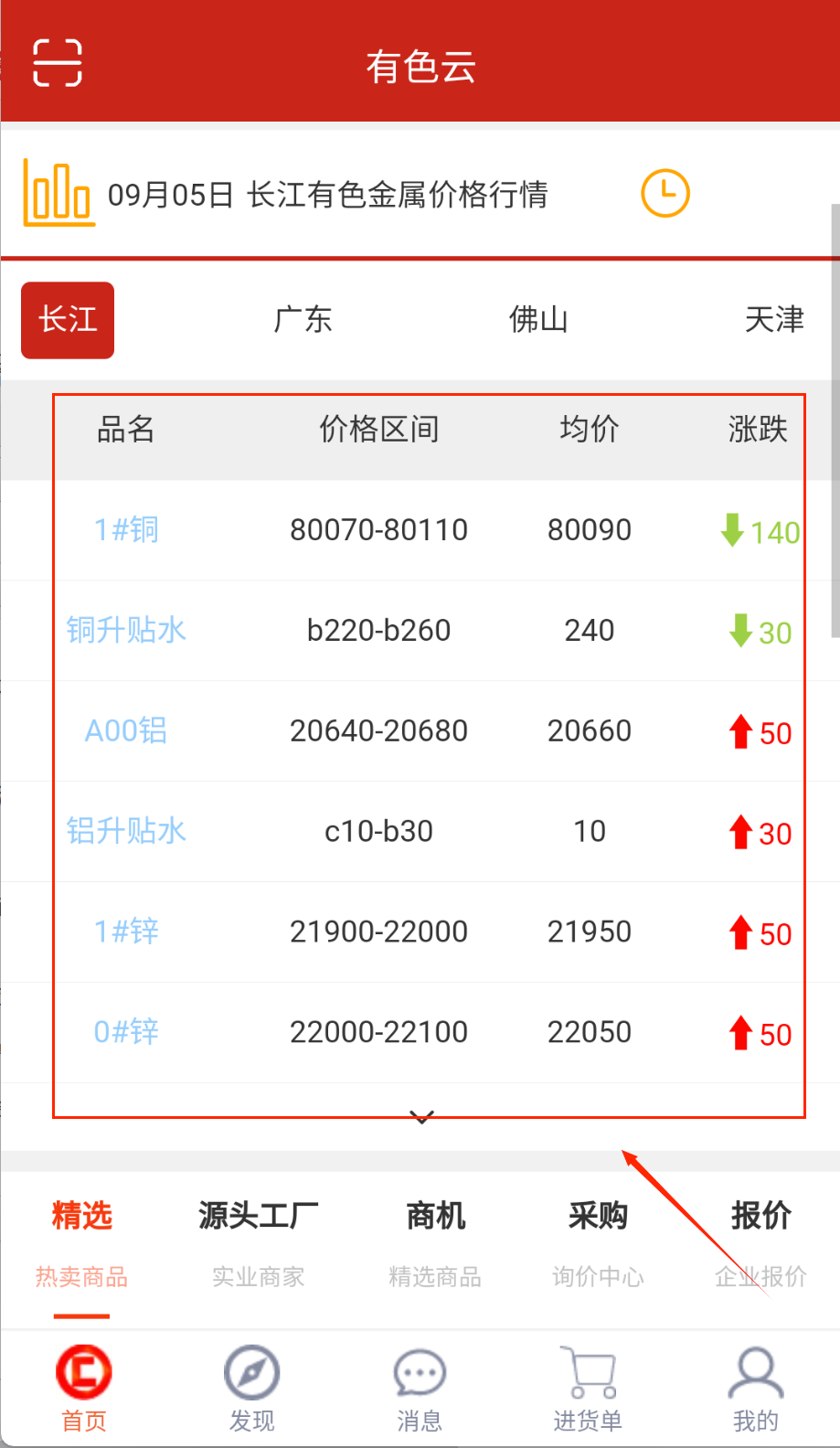
Task: Switch to the 广东 market tab
Action: pyautogui.click(x=303, y=320)
